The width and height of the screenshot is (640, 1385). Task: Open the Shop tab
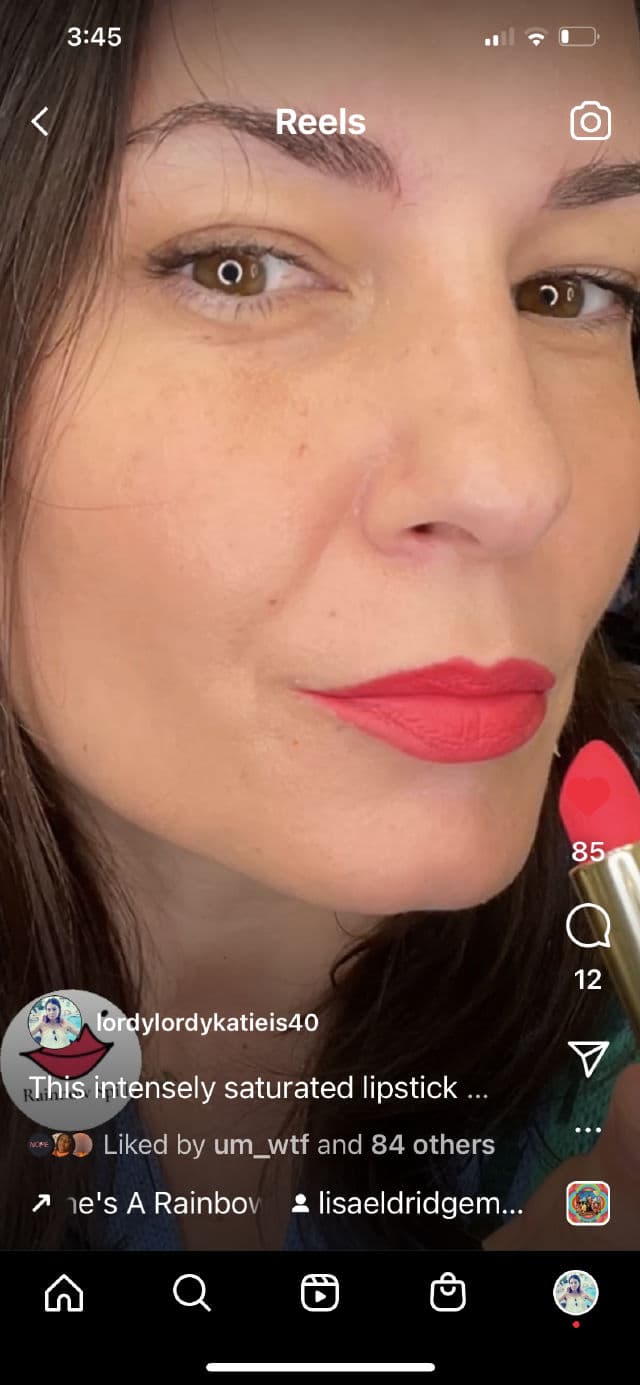click(448, 1293)
